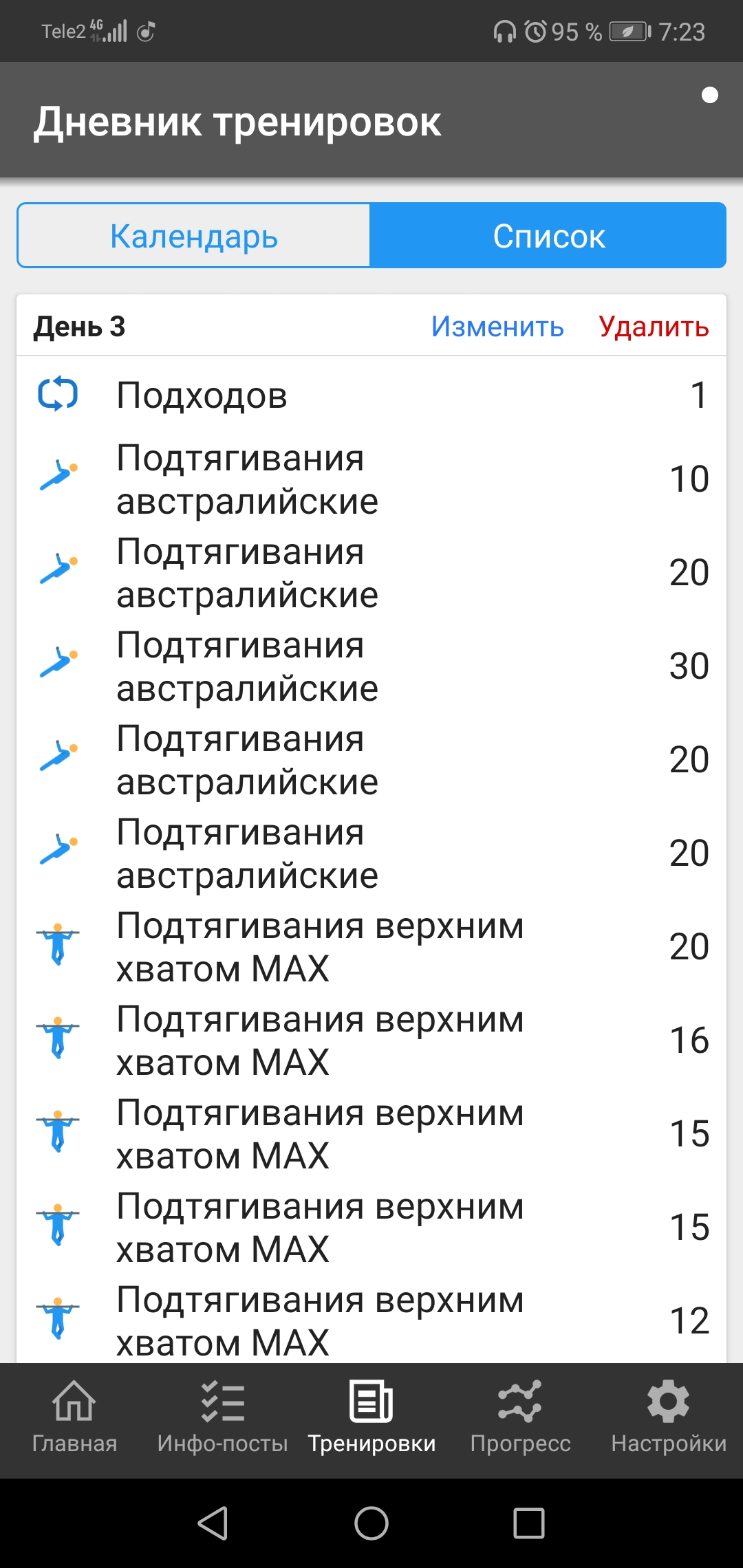Delete День 3 with Удалить
The image size is (743, 1568).
coord(653,327)
